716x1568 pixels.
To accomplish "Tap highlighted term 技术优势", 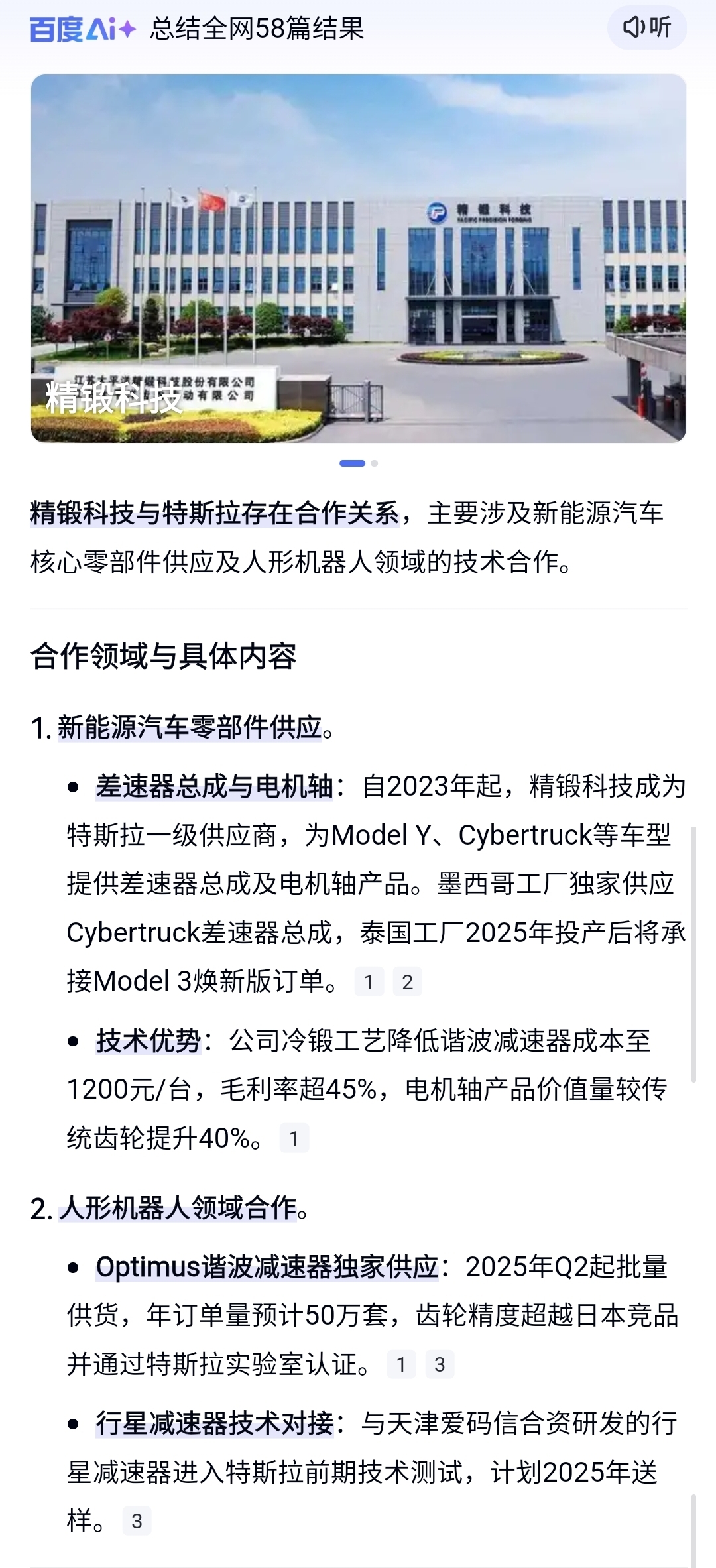I will pos(149,1041).
